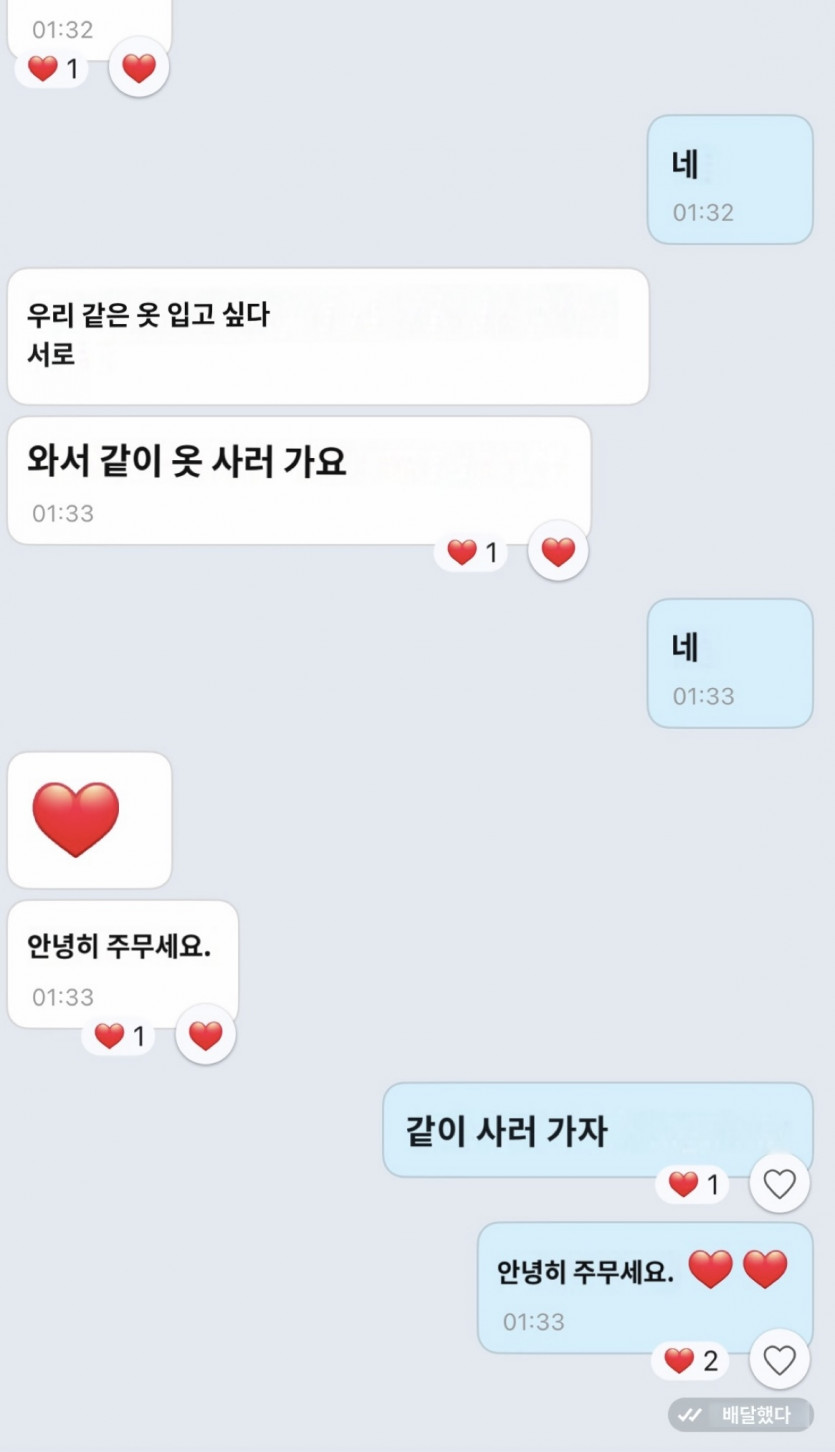This screenshot has height=1452, width=835.
Task: Show reactions on the white '안녕히 주무세요.' bubble
Action: 119,1036
